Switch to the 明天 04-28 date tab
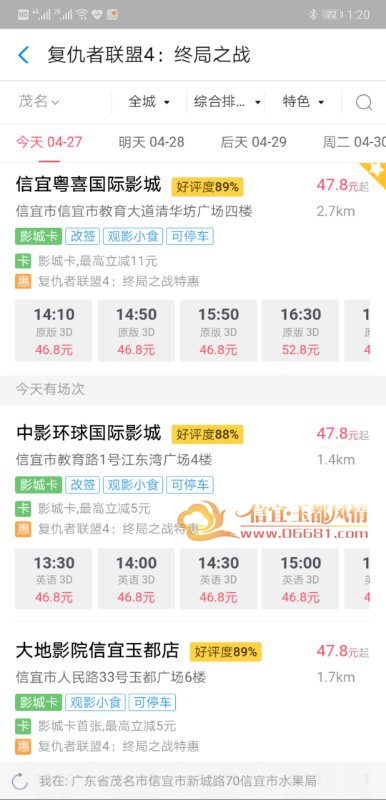Screen dimensions: 386x800 coord(151,142)
